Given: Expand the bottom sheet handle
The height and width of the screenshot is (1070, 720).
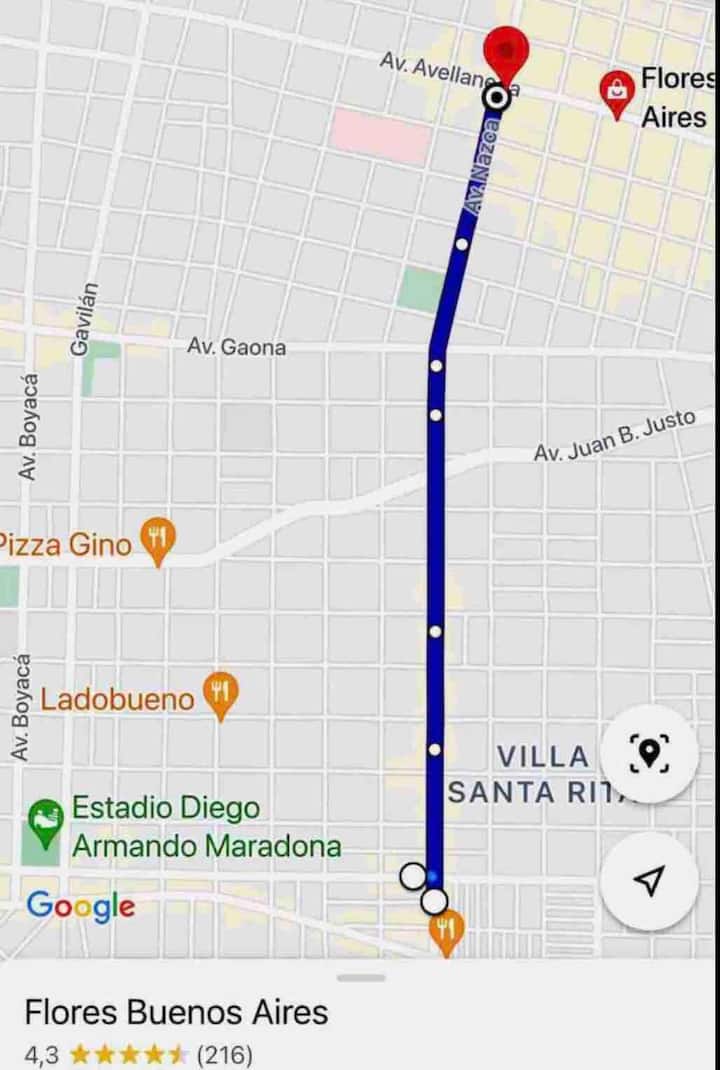Looking at the screenshot, I should (361, 977).
